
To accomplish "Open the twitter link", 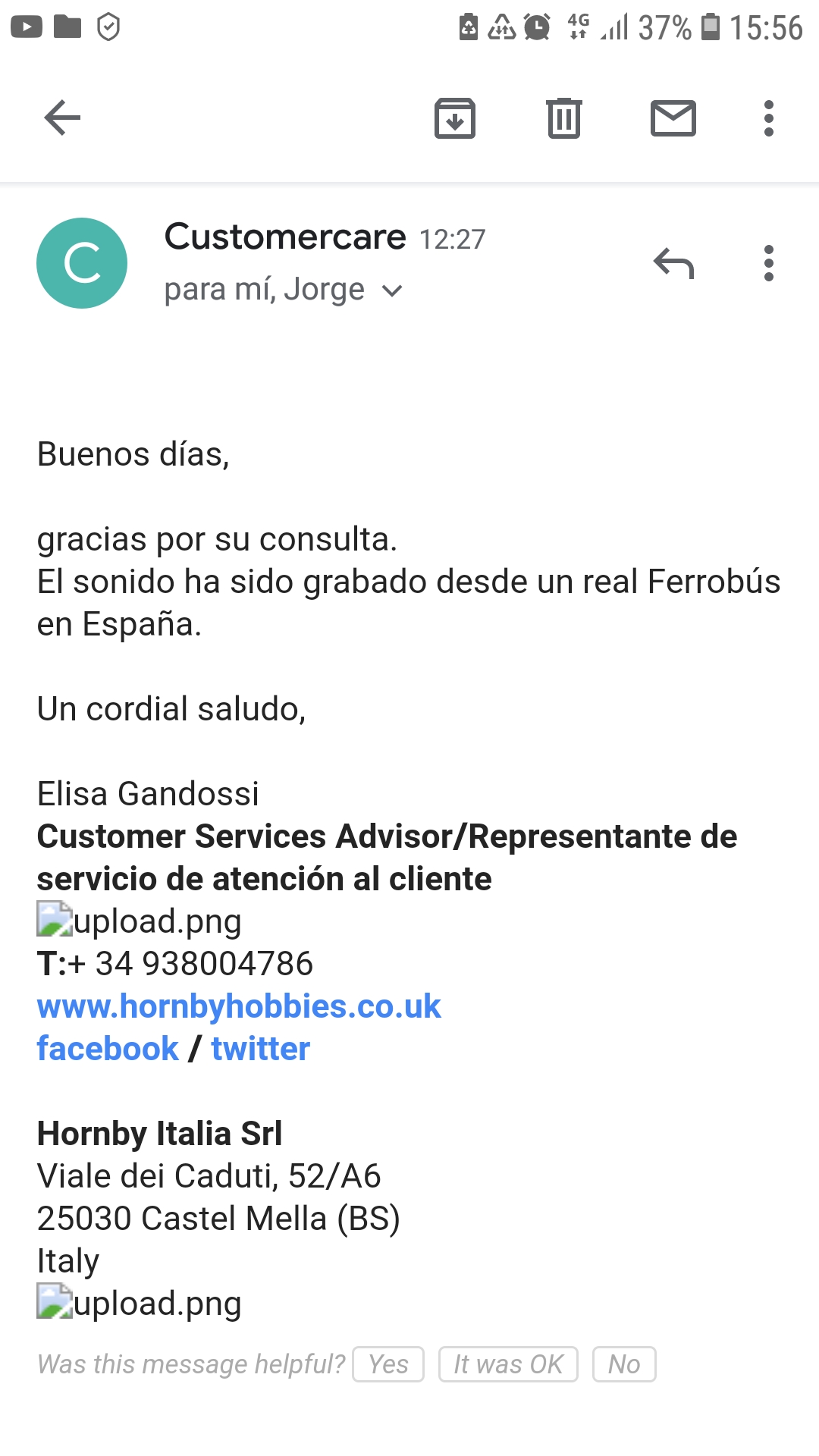I will tap(261, 1049).
